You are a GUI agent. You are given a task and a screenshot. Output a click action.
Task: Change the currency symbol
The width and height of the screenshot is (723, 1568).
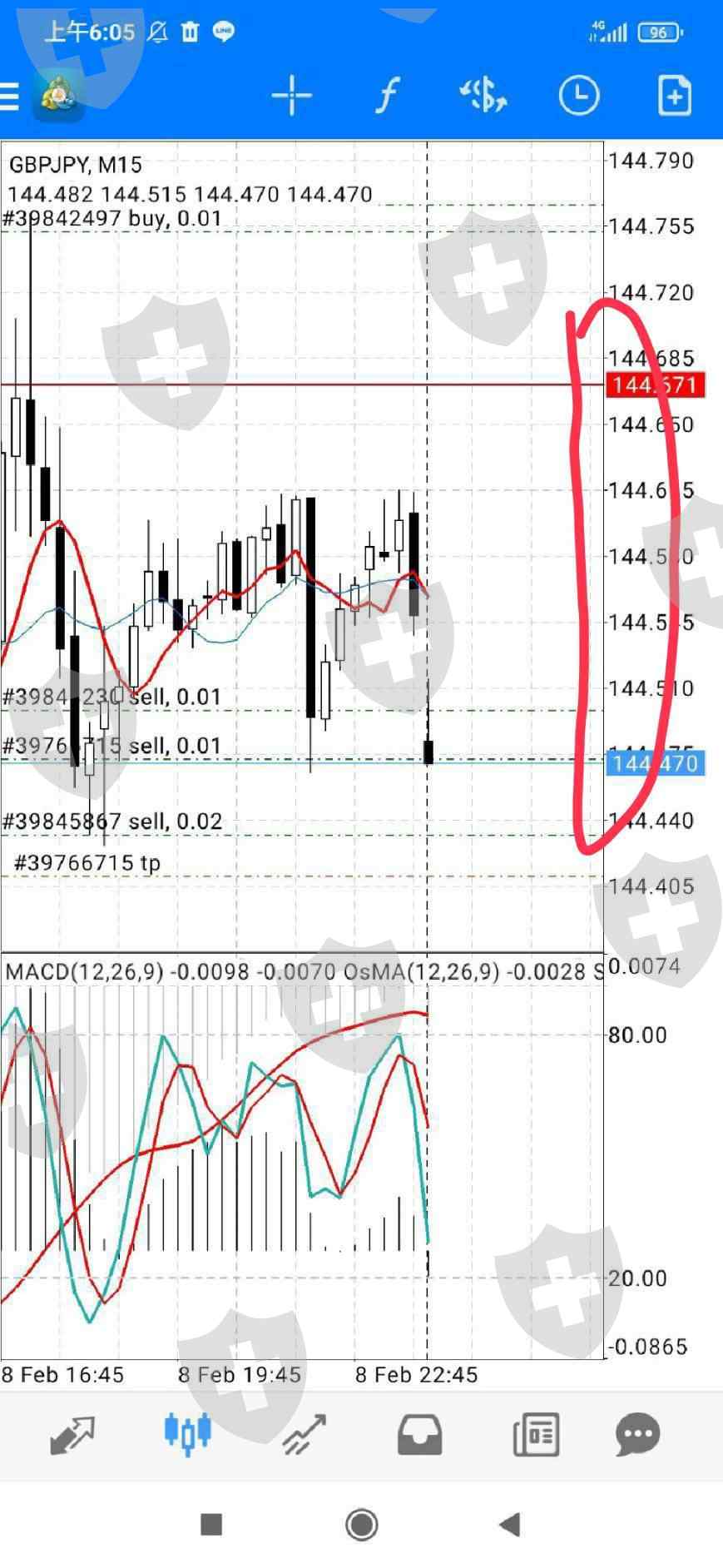[x=483, y=96]
